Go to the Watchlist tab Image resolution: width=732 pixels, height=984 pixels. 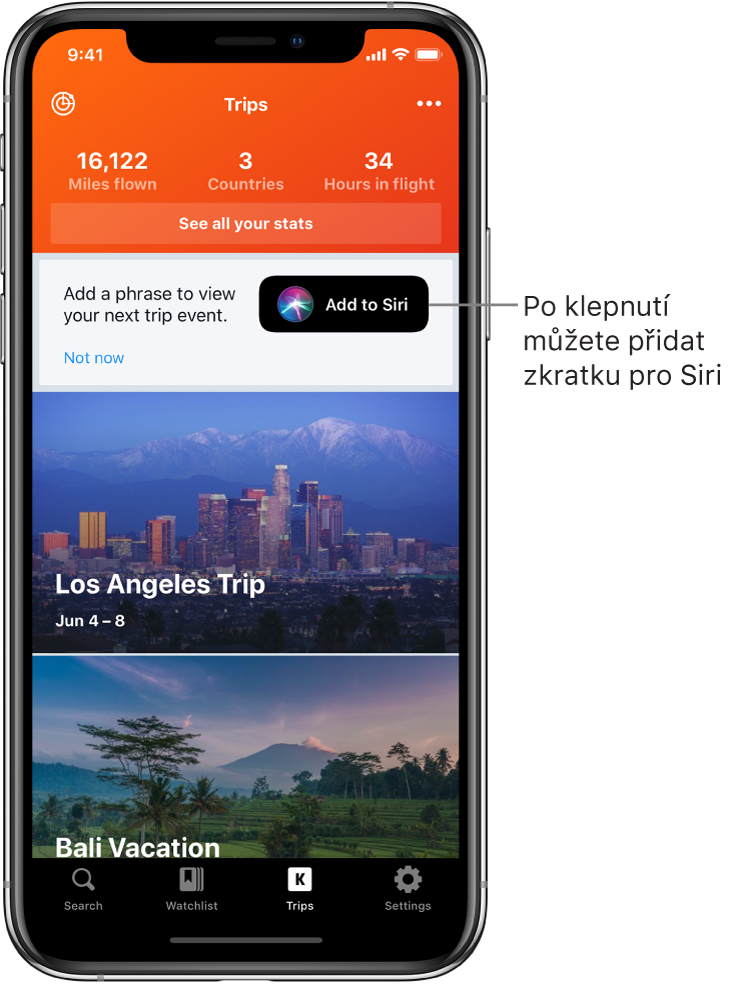click(x=192, y=889)
